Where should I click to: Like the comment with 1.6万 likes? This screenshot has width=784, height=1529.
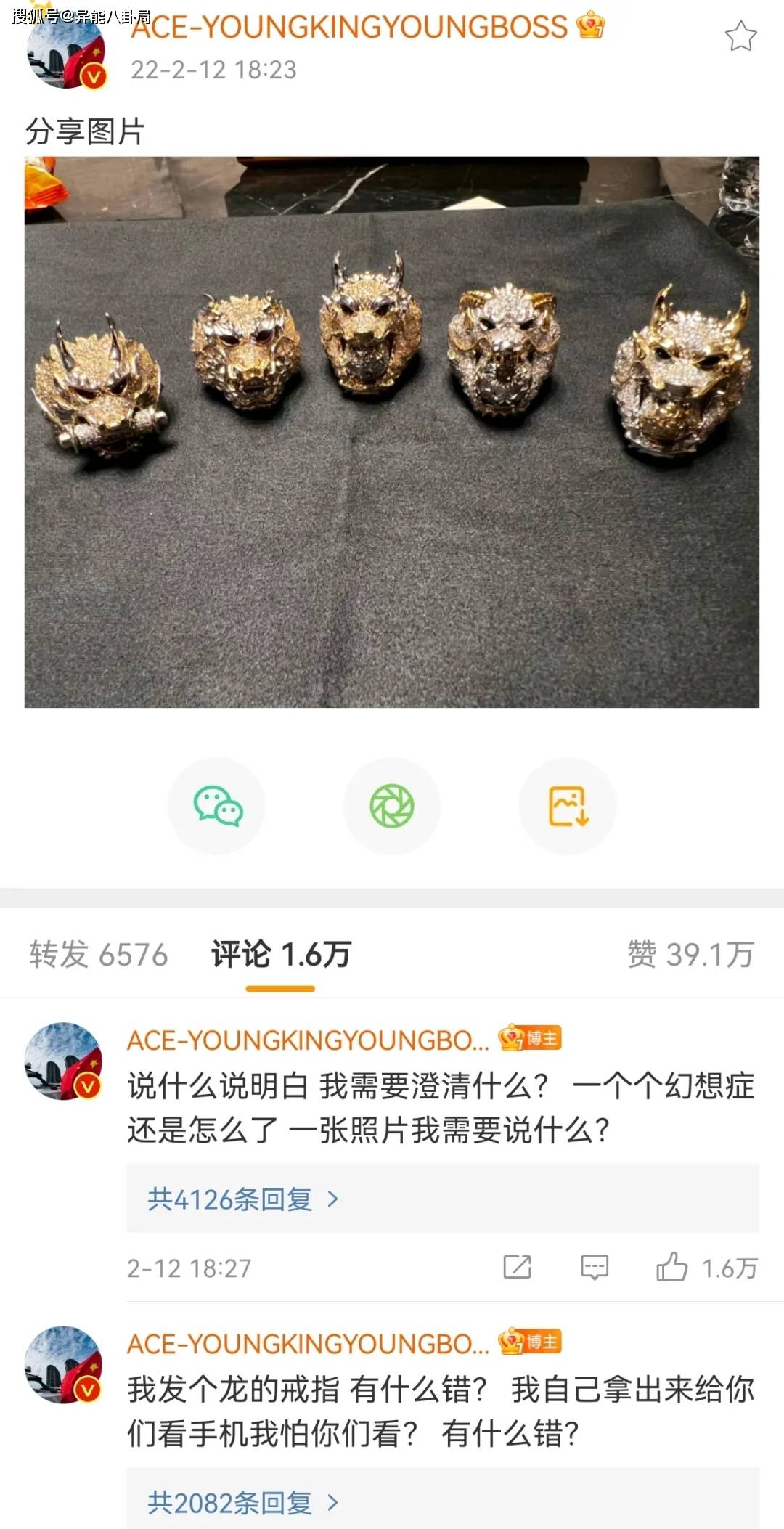pyautogui.click(x=672, y=1268)
